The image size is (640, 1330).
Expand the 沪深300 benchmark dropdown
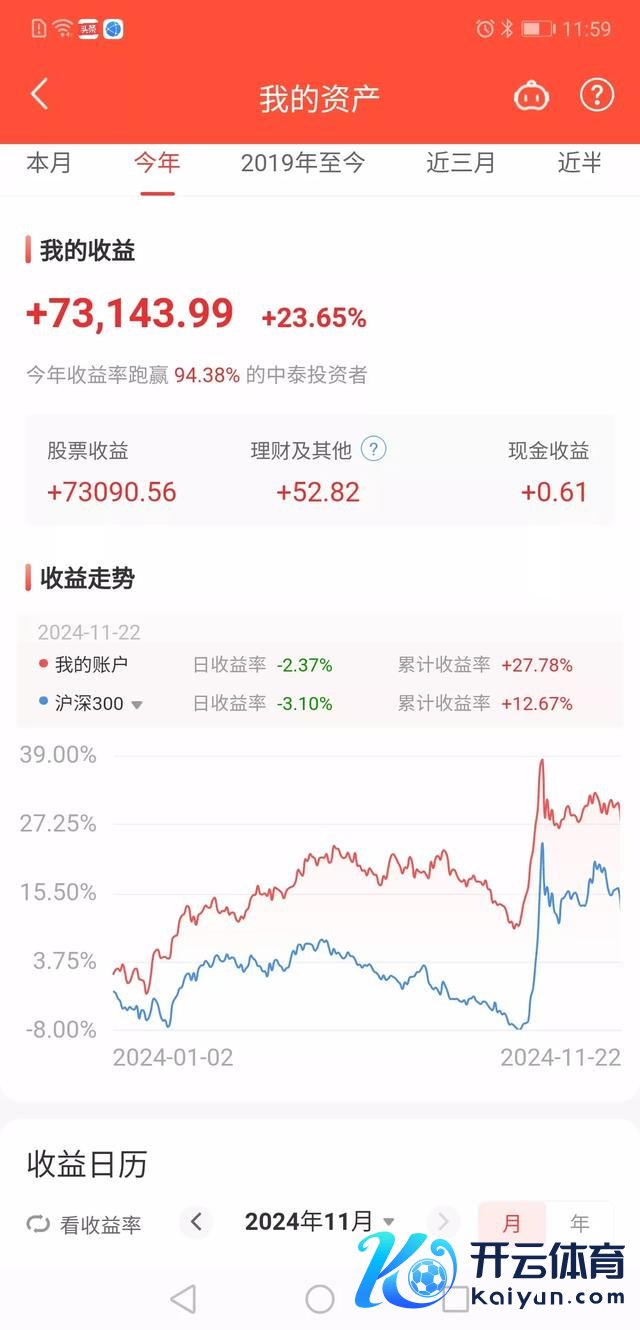[x=137, y=704]
